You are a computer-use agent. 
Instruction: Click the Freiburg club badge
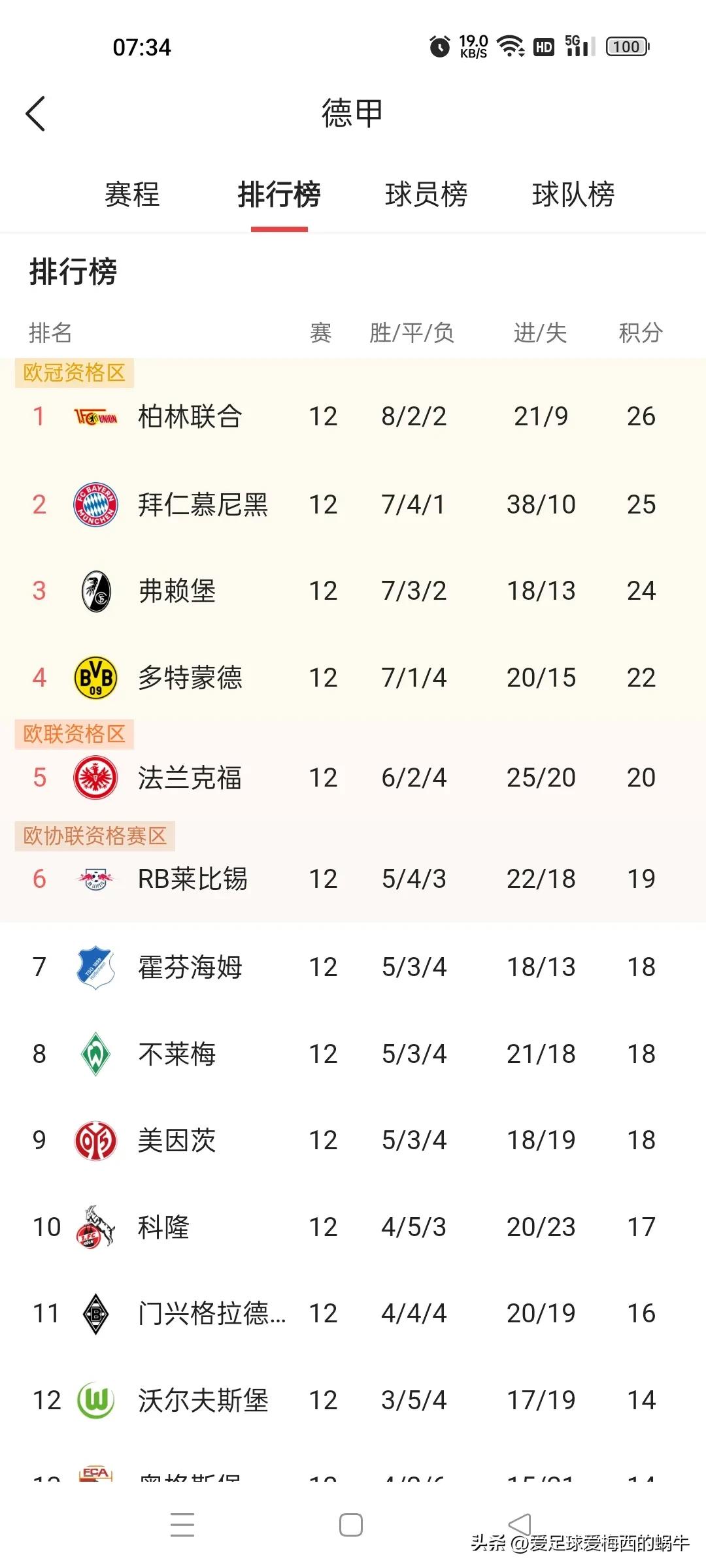tap(95, 591)
